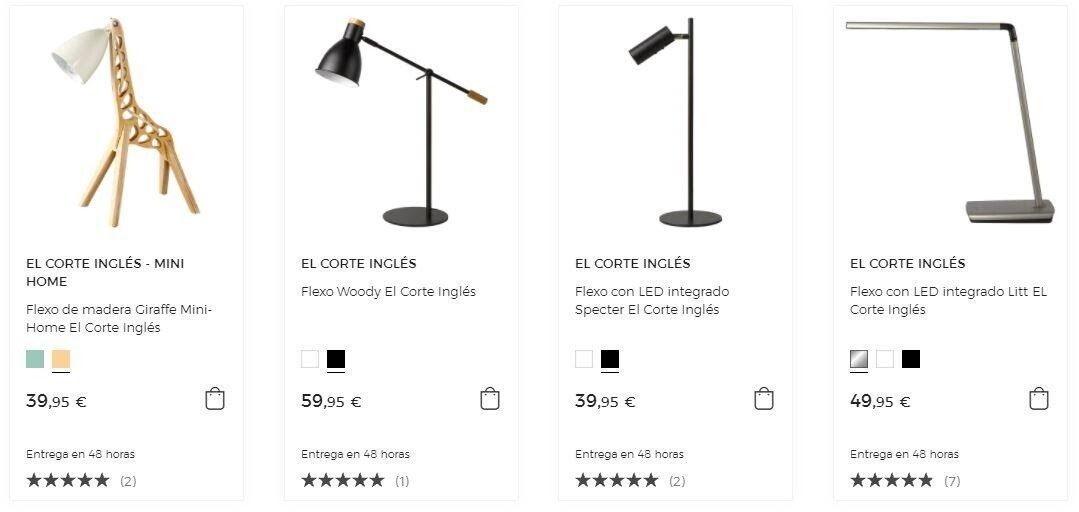This screenshot has height=512, width=1079.
Task: Pick the white color for Flexo Woody
Action: click(310, 359)
